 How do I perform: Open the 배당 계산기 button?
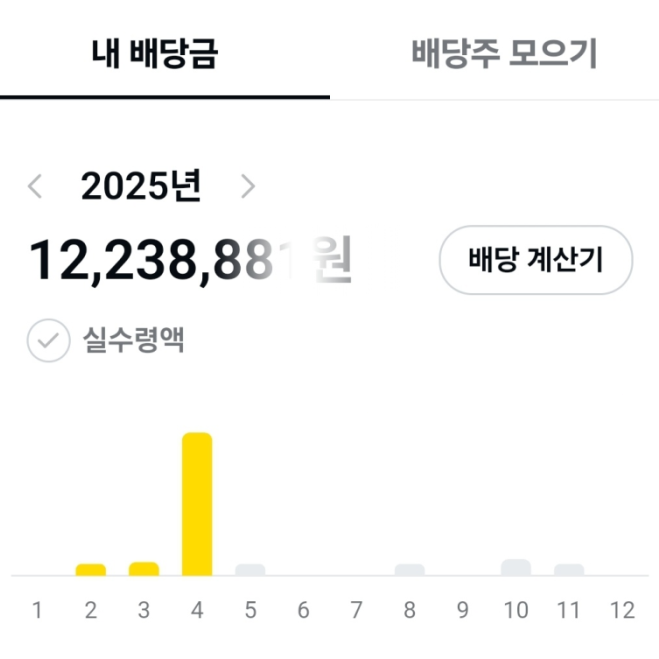(x=536, y=260)
